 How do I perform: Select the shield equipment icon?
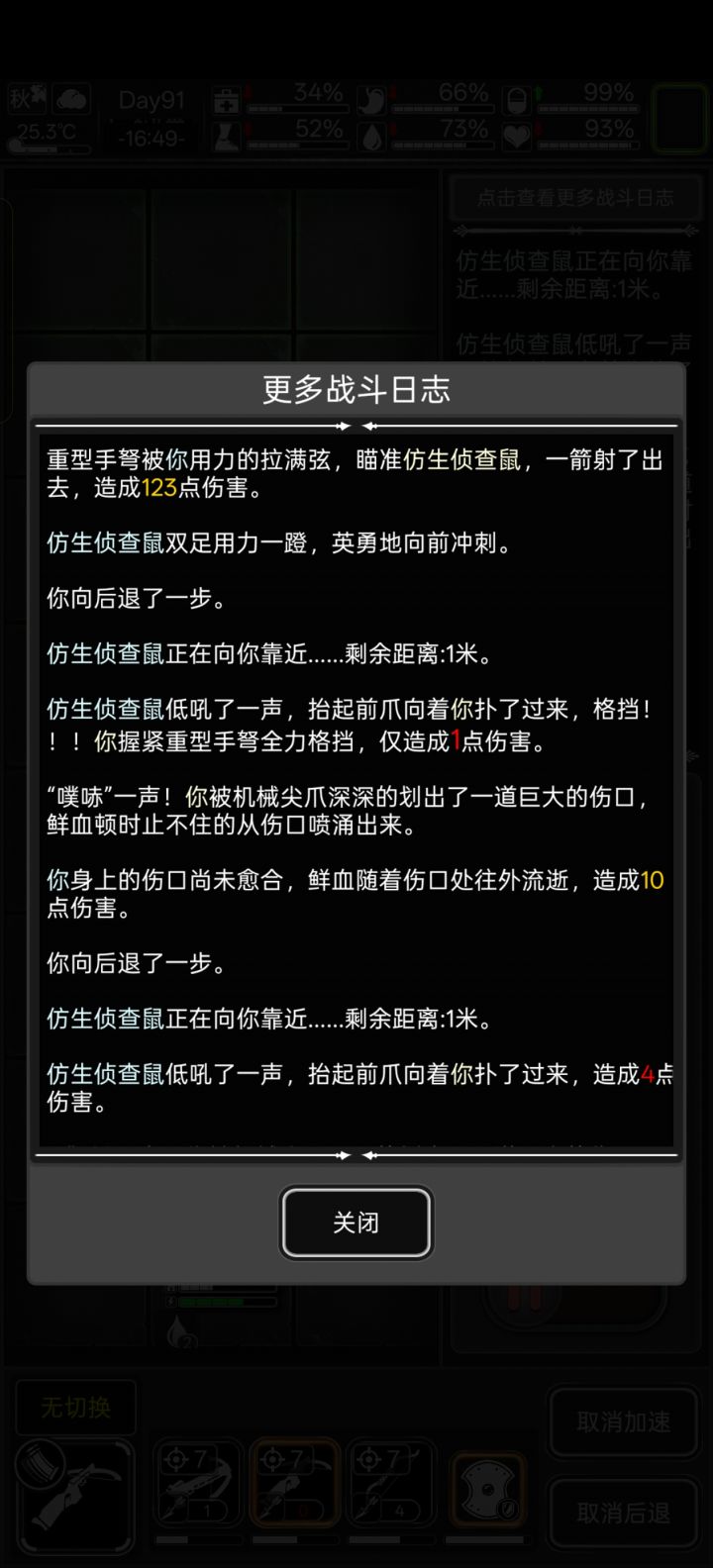487,1485
